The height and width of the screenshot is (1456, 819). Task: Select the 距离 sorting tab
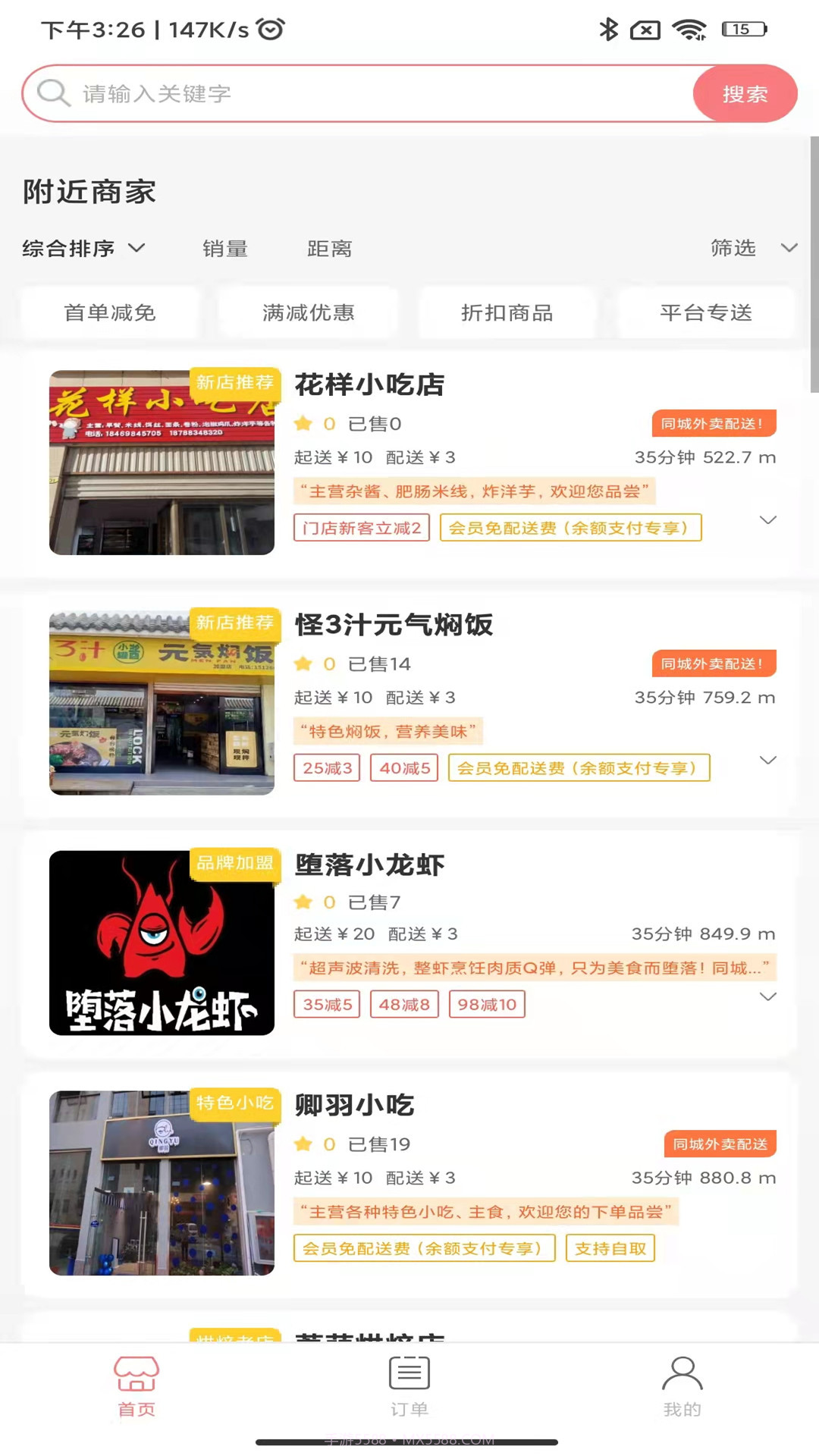(330, 249)
